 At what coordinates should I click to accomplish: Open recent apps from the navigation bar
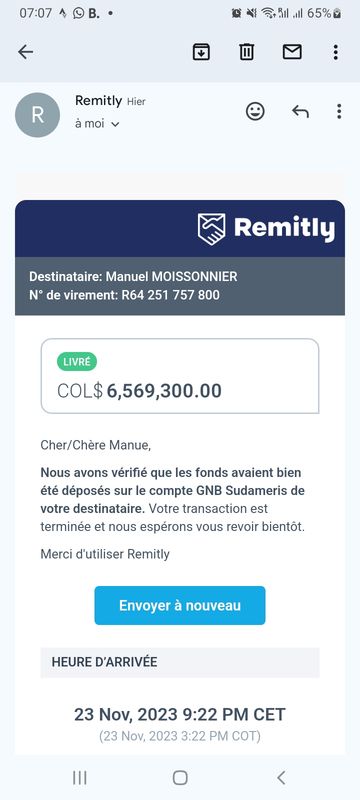tap(80, 778)
